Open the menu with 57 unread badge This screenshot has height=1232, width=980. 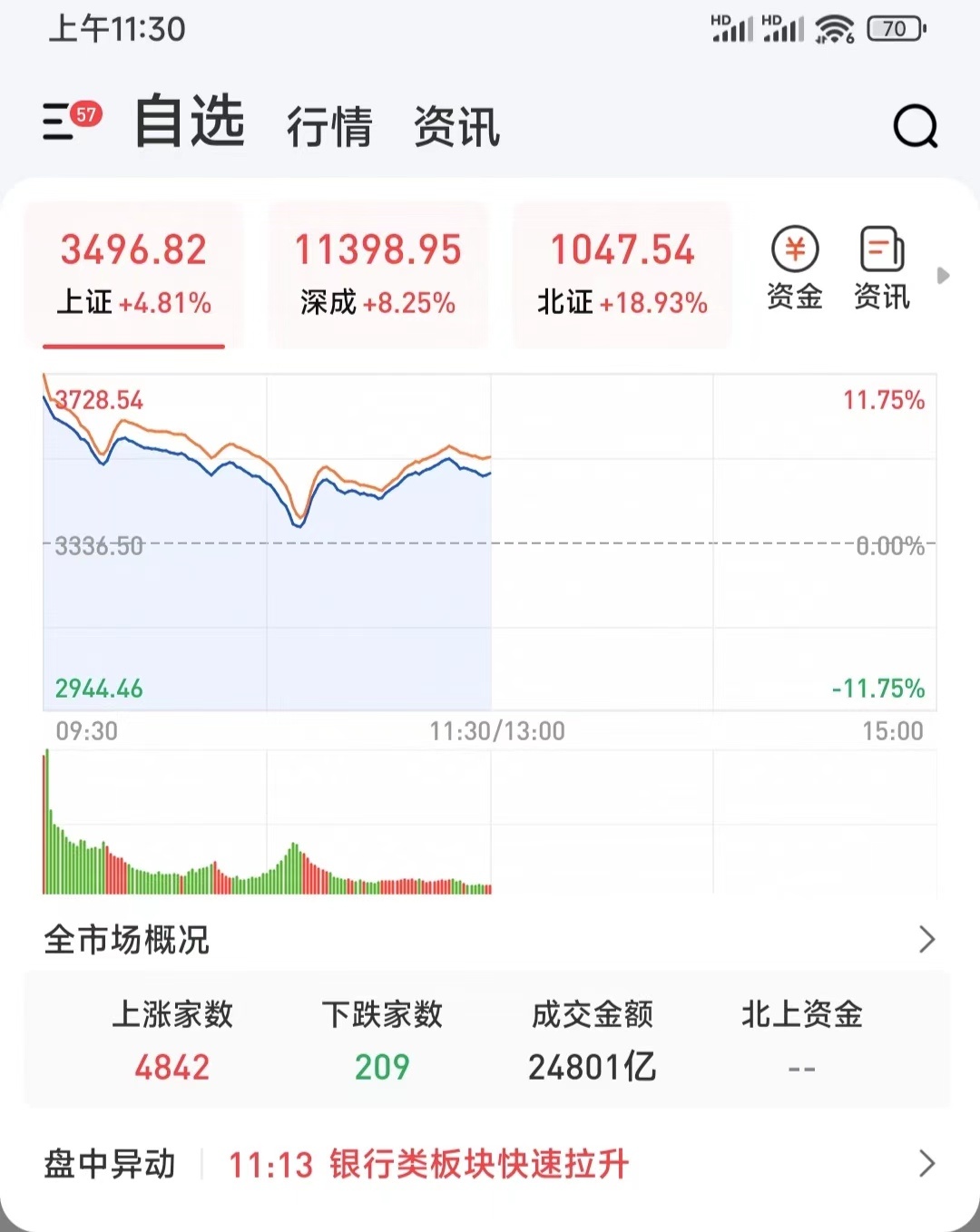[62, 122]
